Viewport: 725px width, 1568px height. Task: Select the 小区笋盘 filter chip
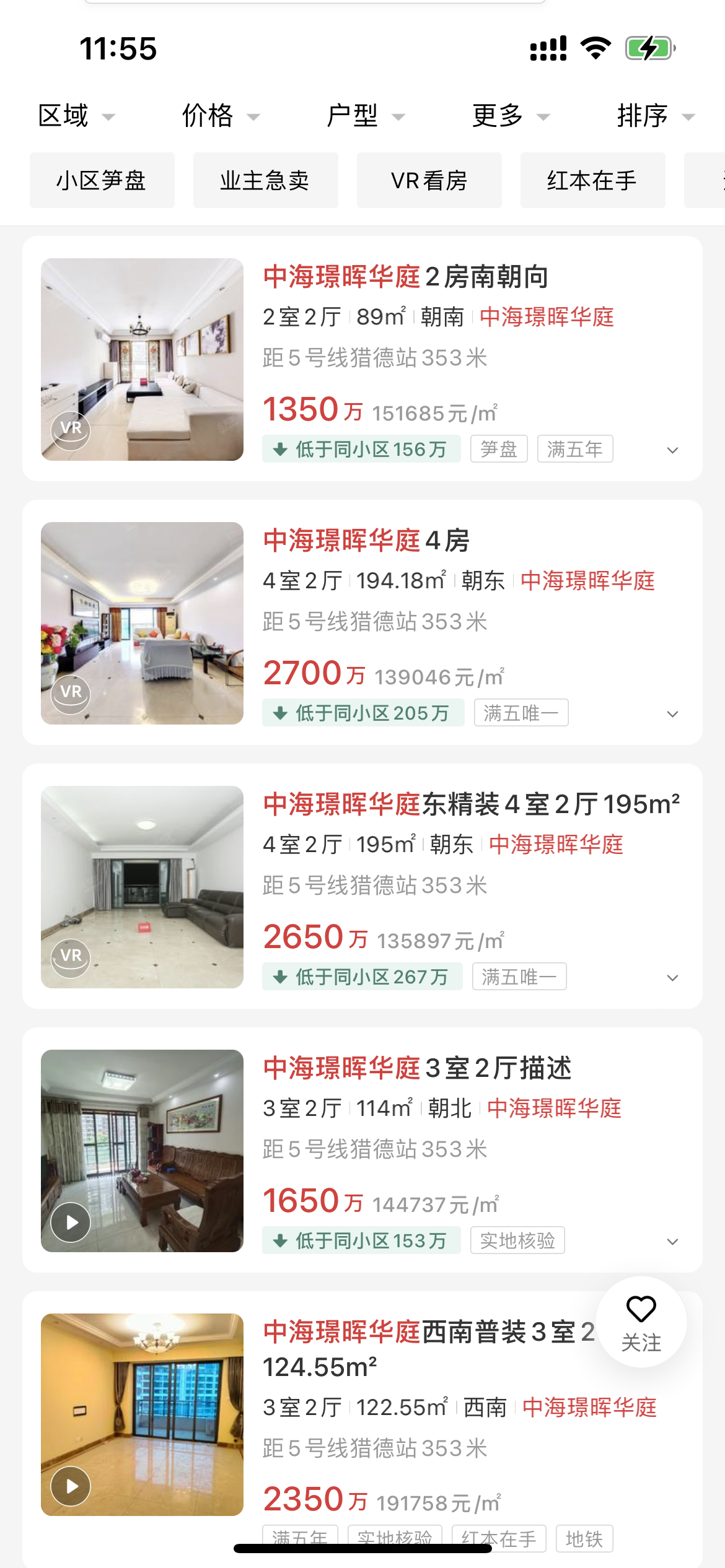tap(102, 181)
